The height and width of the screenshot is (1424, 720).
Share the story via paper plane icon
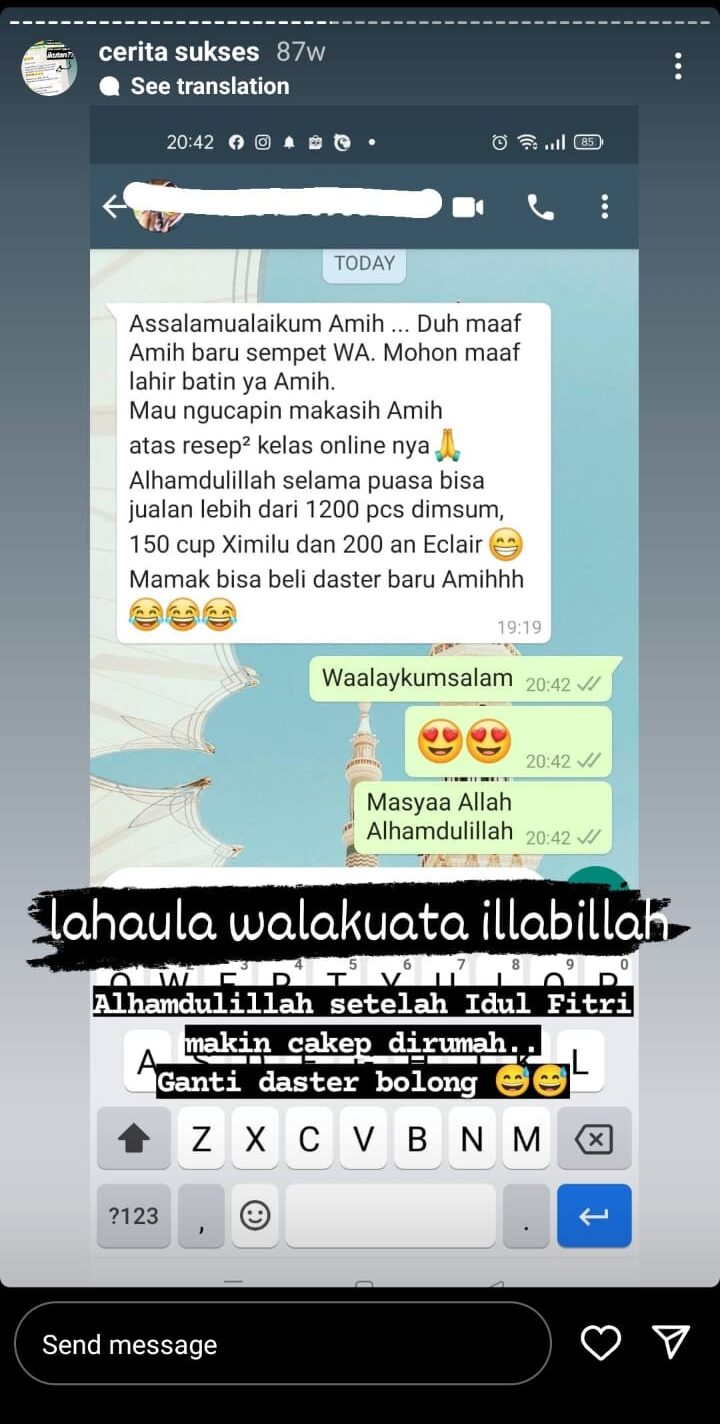(x=670, y=1342)
